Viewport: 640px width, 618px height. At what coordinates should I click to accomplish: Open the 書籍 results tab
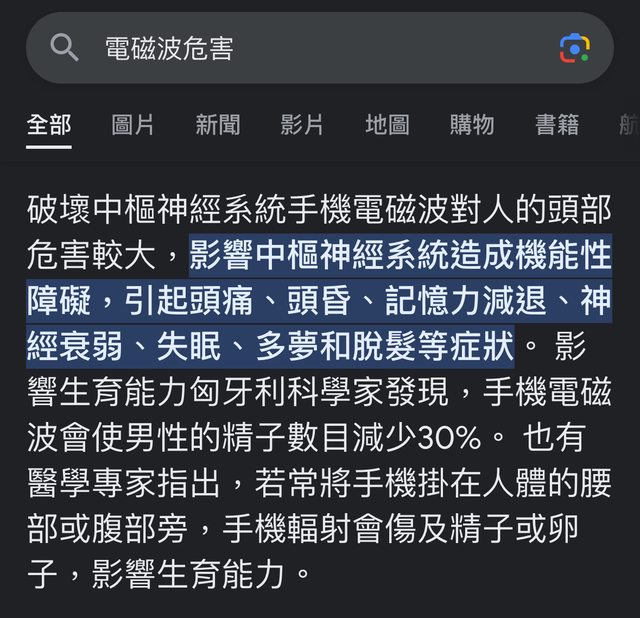click(556, 125)
